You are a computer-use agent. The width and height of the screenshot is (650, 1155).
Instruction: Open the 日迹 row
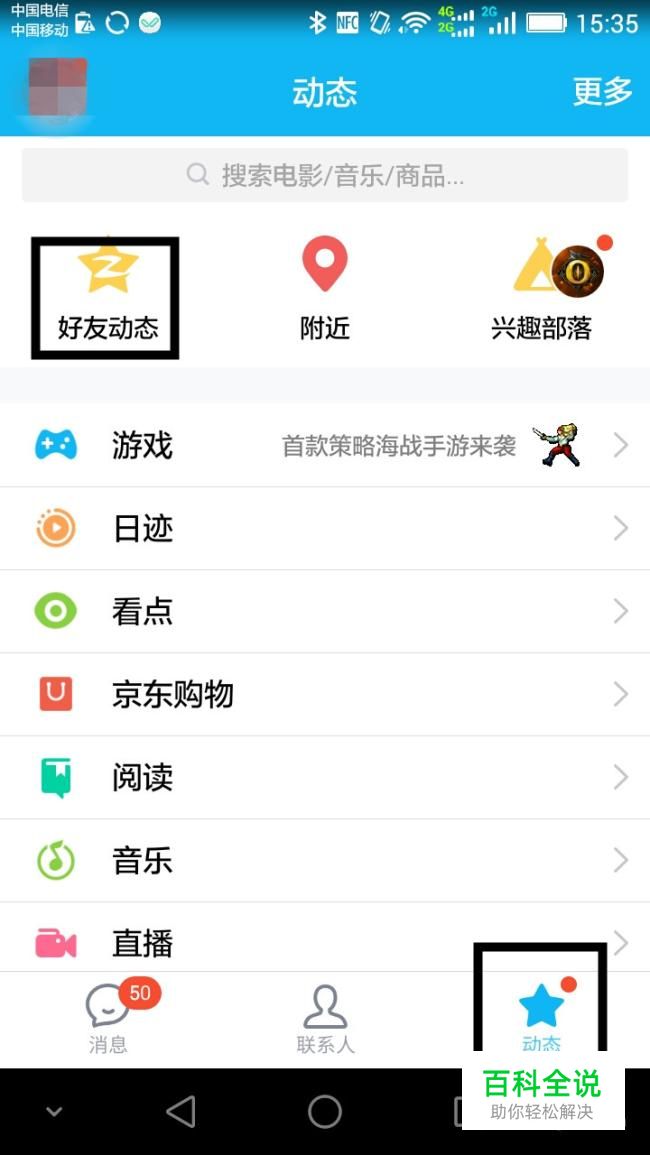click(325, 528)
